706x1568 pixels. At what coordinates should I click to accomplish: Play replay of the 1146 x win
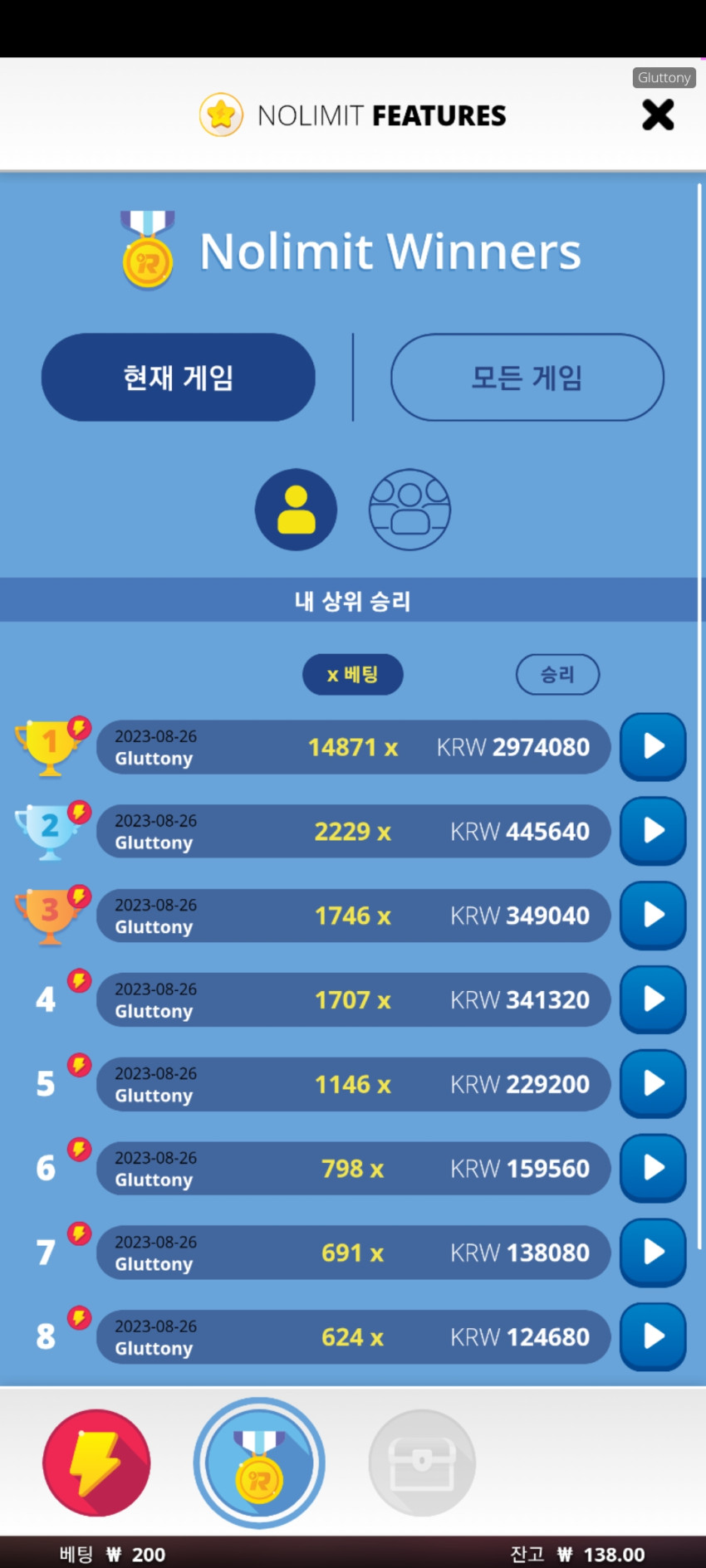pyautogui.click(x=654, y=1083)
